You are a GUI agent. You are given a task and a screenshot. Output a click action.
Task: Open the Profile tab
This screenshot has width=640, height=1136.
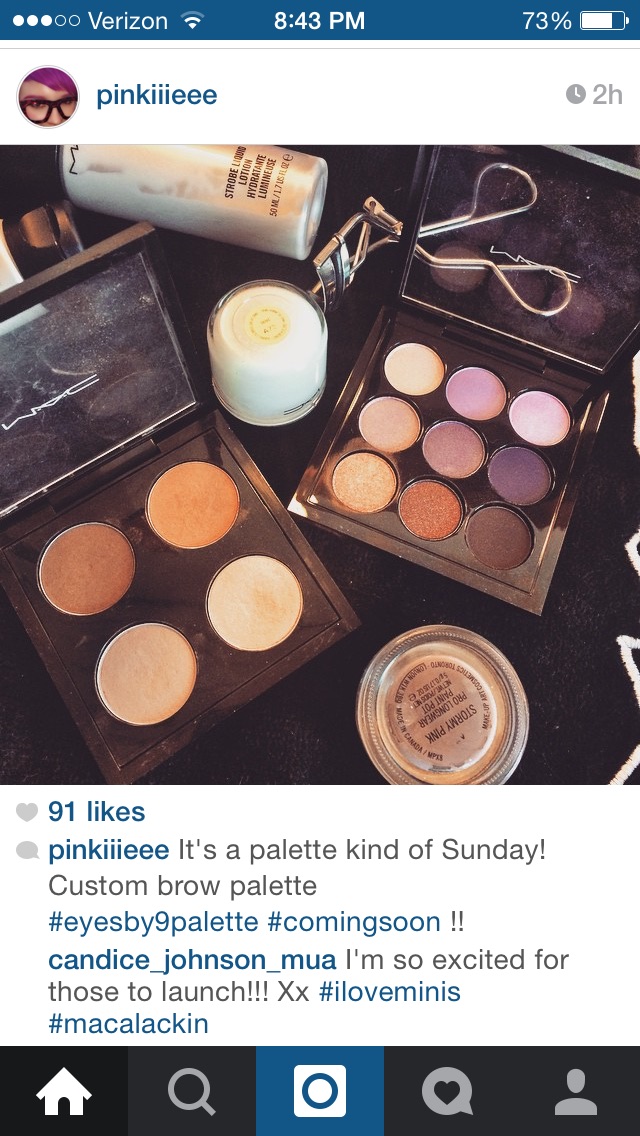pyautogui.click(x=576, y=1091)
